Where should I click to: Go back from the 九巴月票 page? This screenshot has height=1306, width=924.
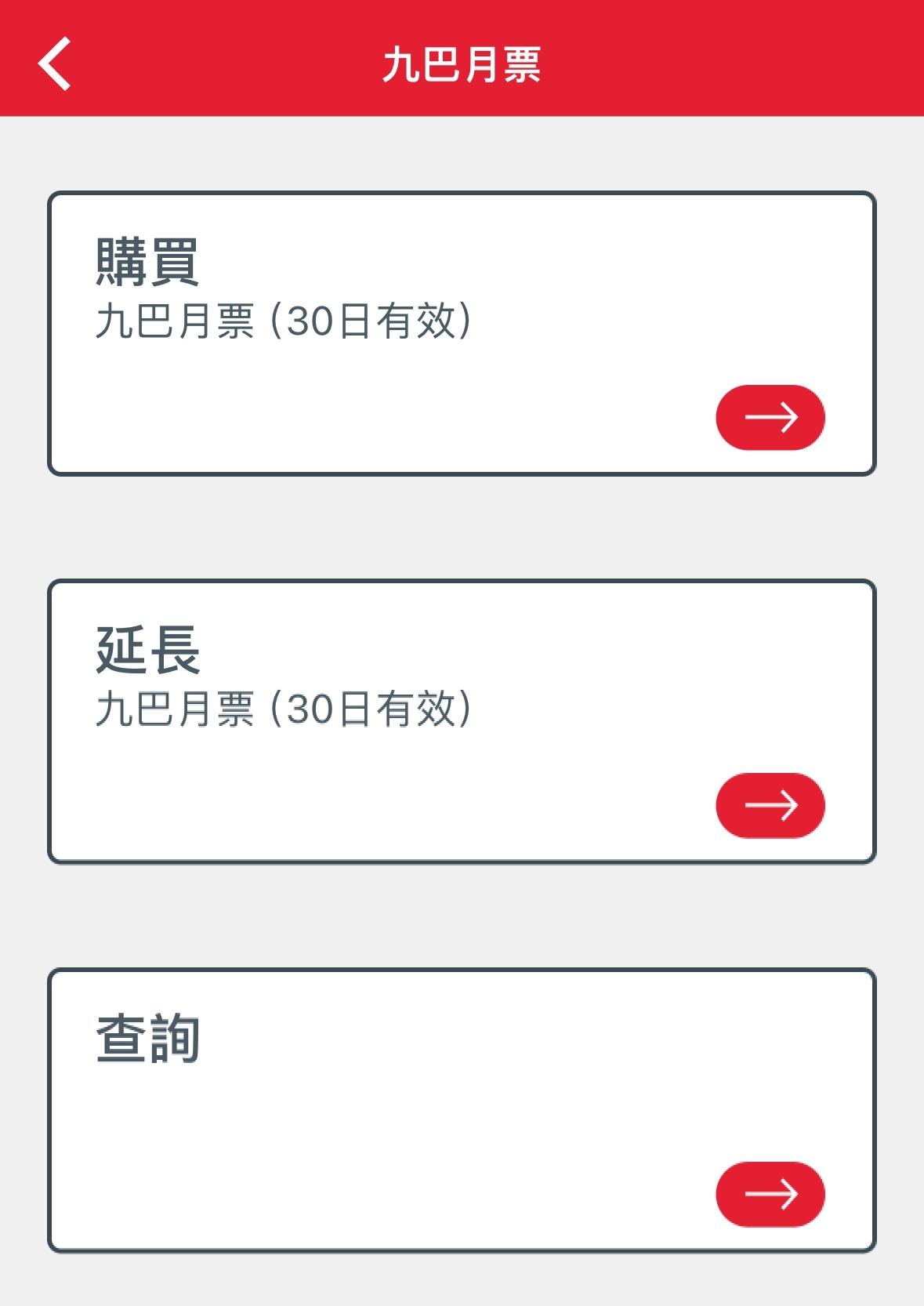click(55, 63)
